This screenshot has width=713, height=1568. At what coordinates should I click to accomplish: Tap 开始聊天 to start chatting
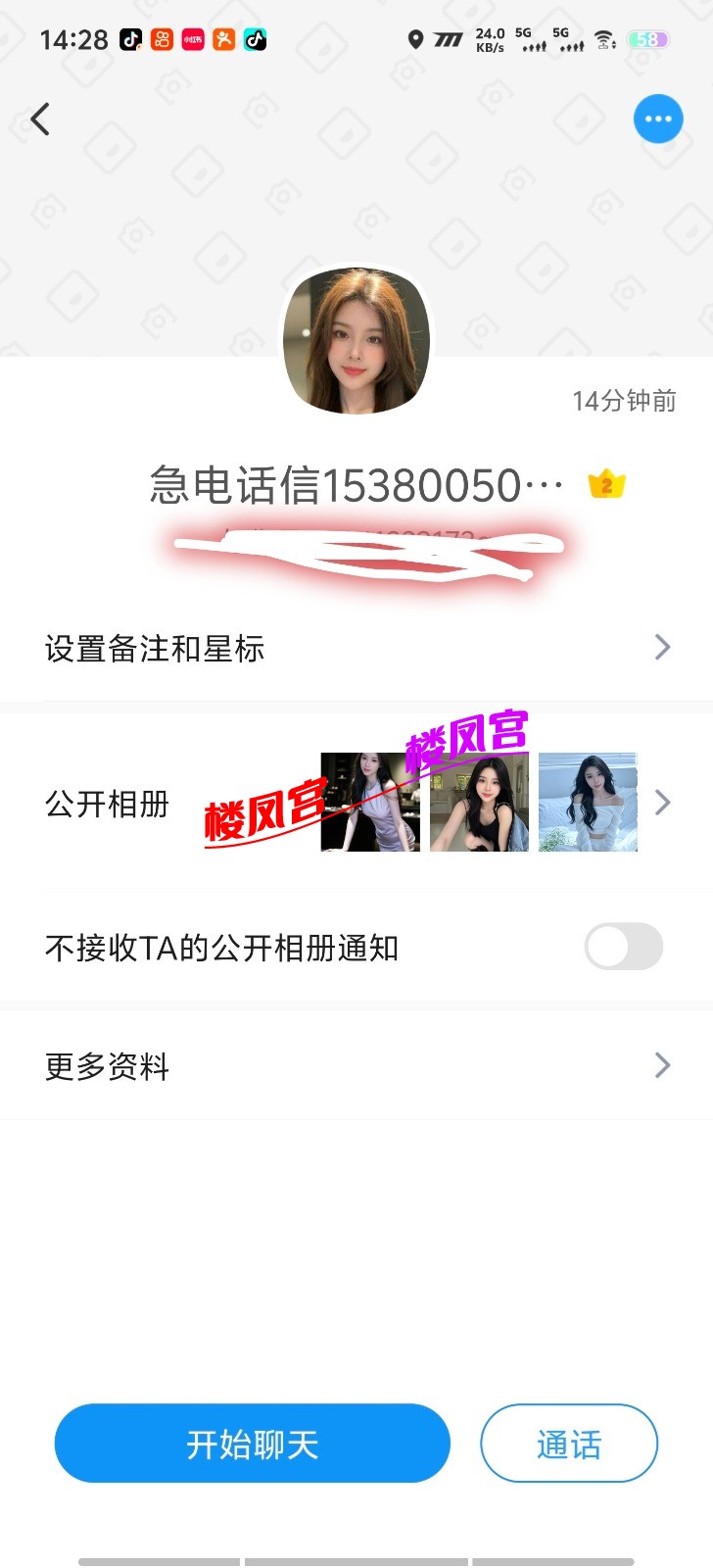coord(253,1444)
